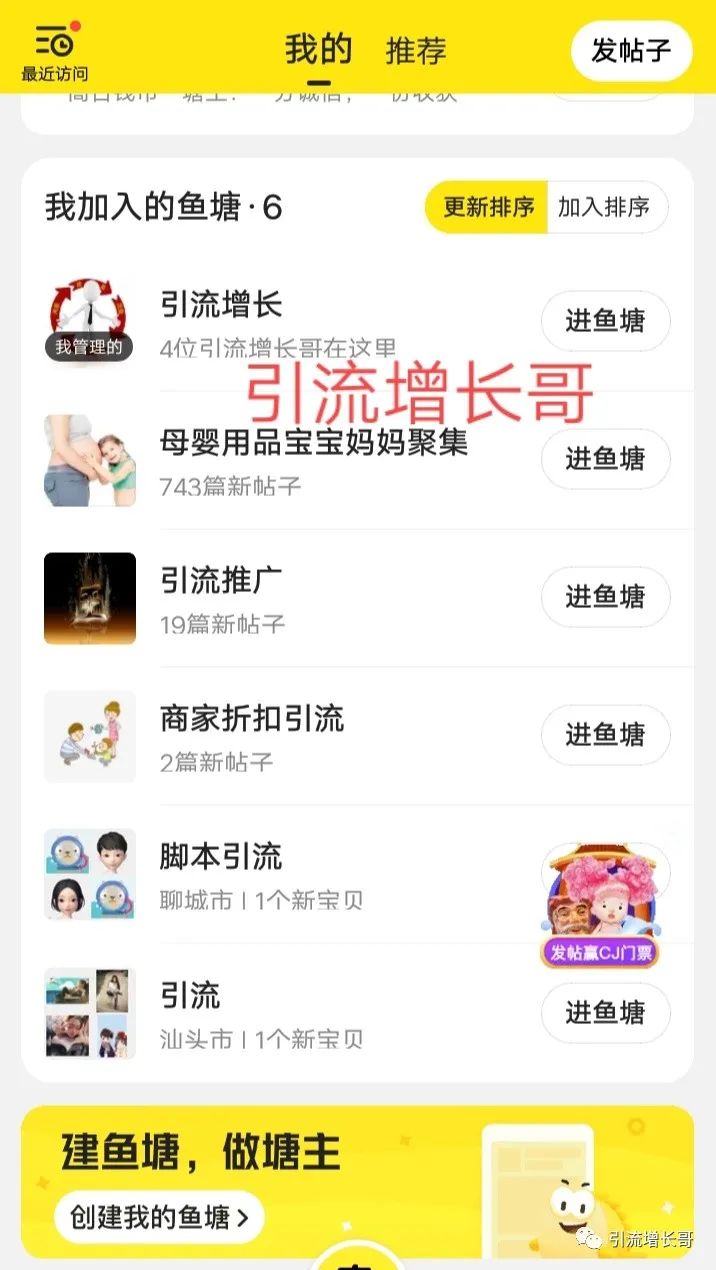This screenshot has width=716, height=1270.
Task: Select the 我的 tab
Action: pos(318,49)
